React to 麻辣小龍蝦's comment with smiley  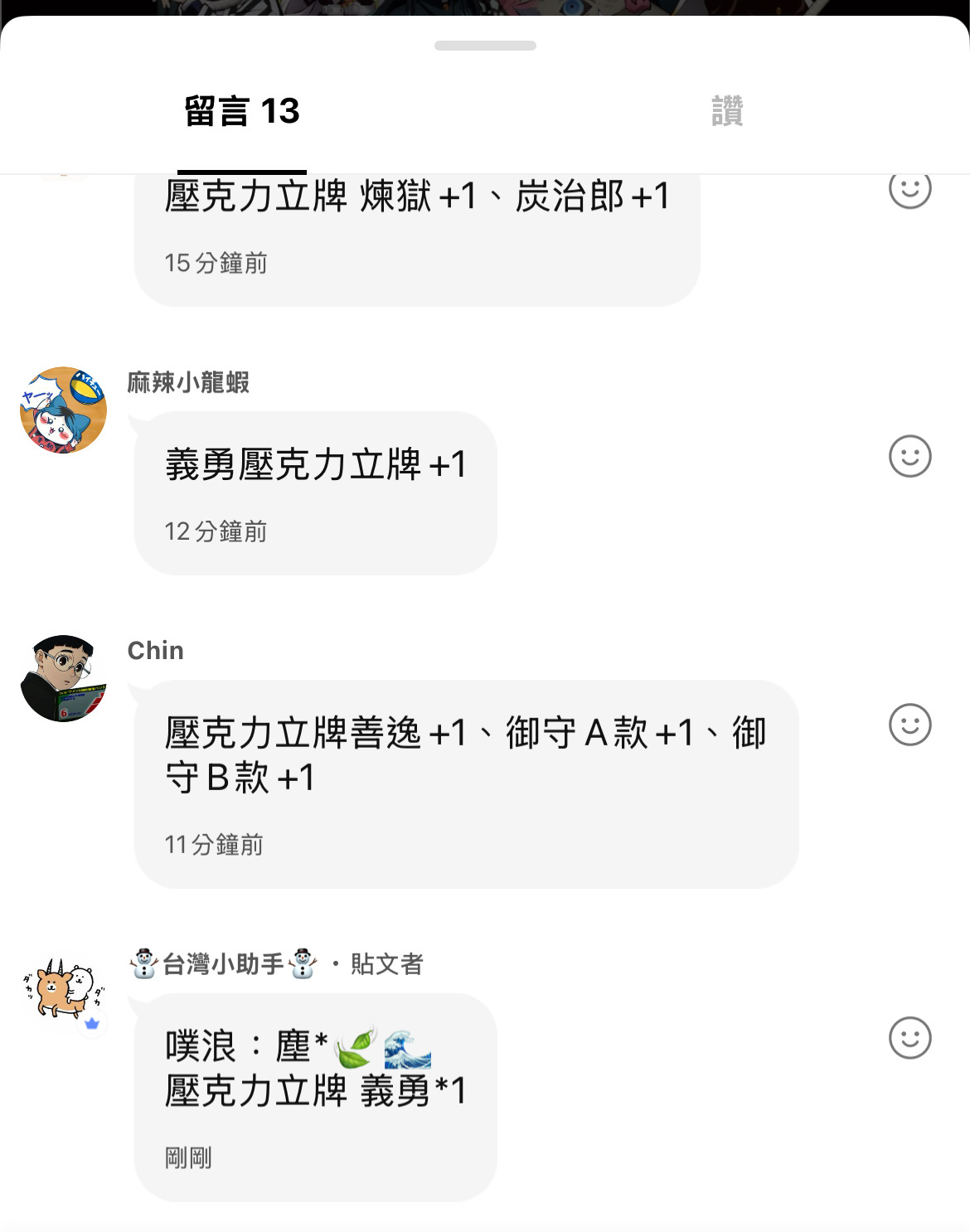(x=909, y=456)
